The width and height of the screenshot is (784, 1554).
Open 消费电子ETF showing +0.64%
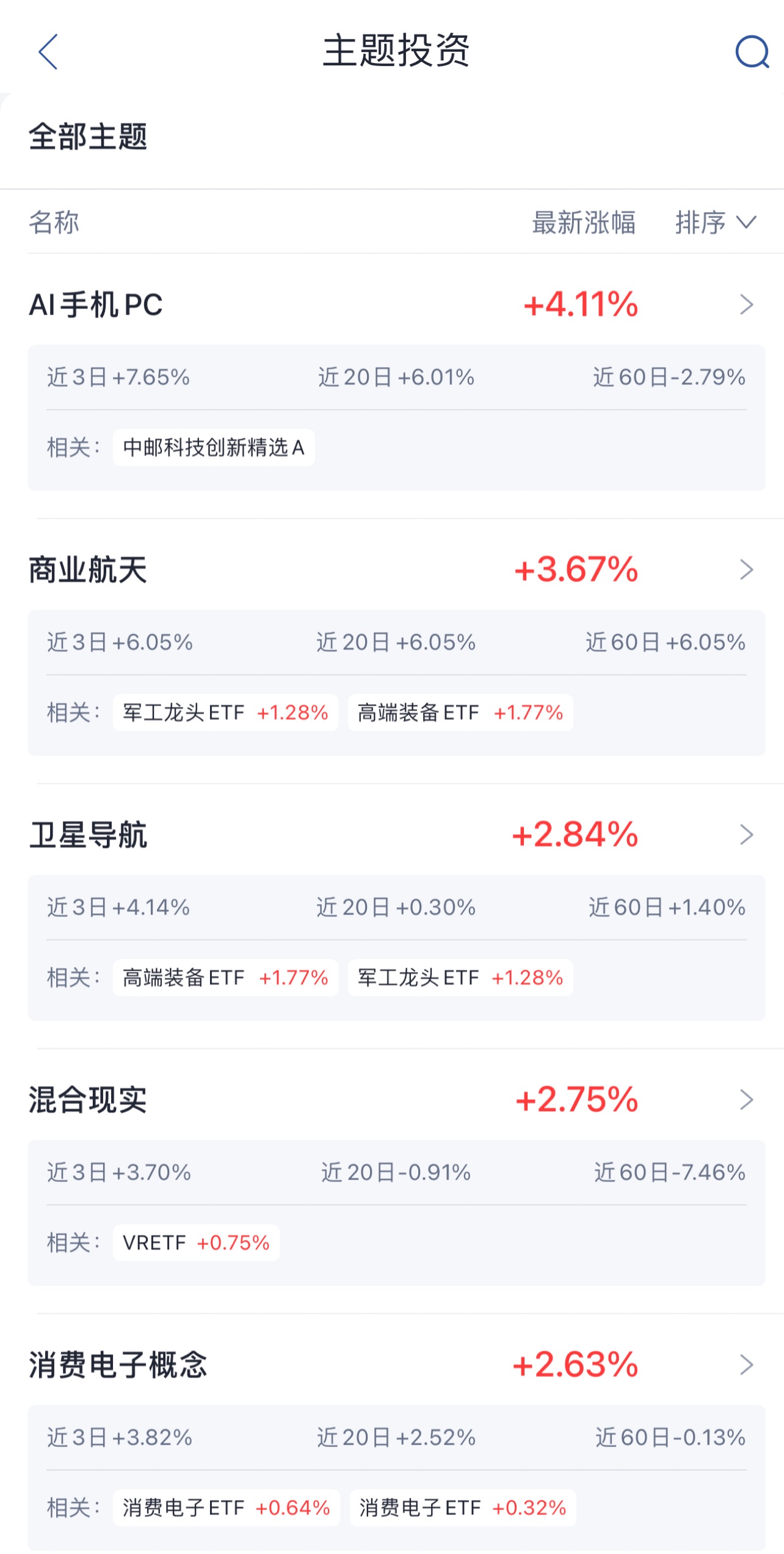coord(227,1508)
